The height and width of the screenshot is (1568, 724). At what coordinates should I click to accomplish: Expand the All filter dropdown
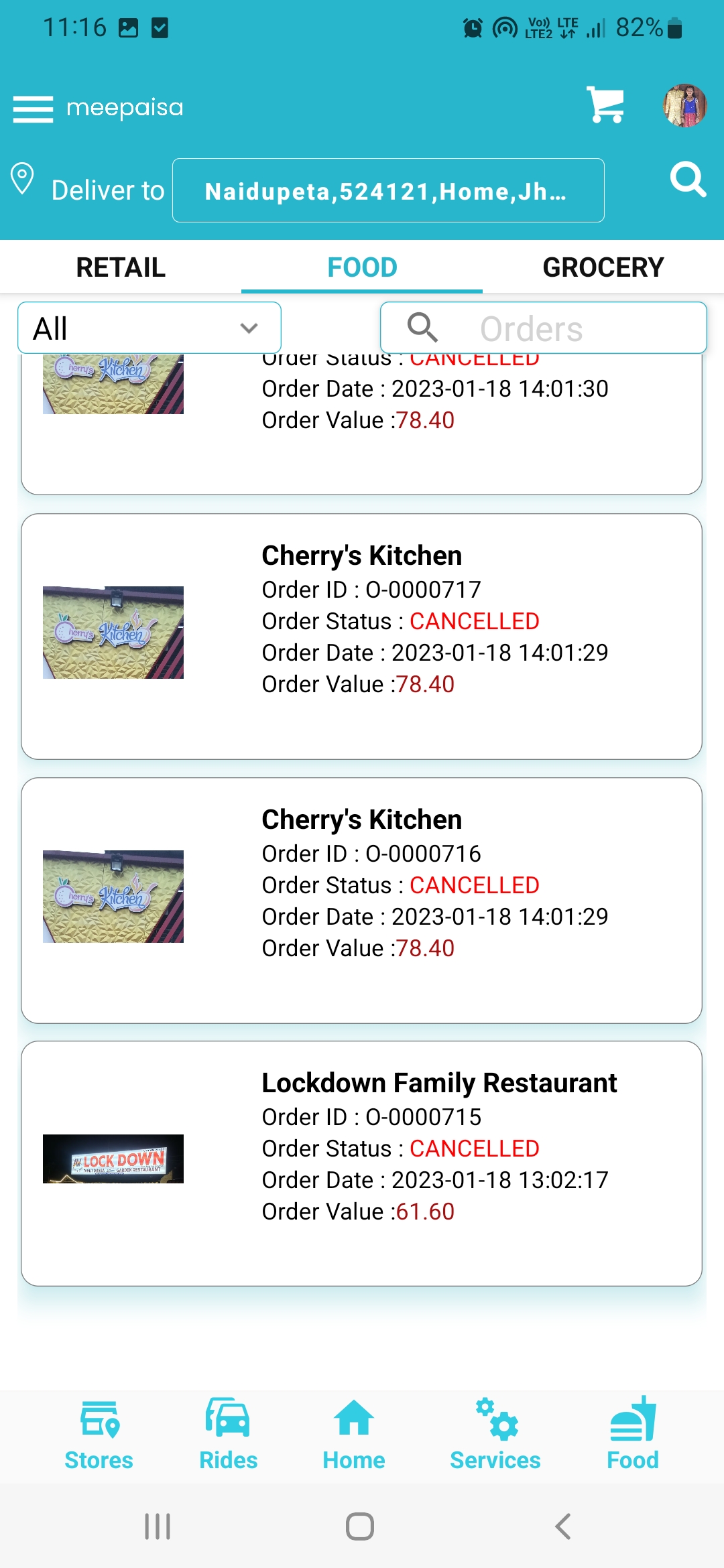point(149,328)
